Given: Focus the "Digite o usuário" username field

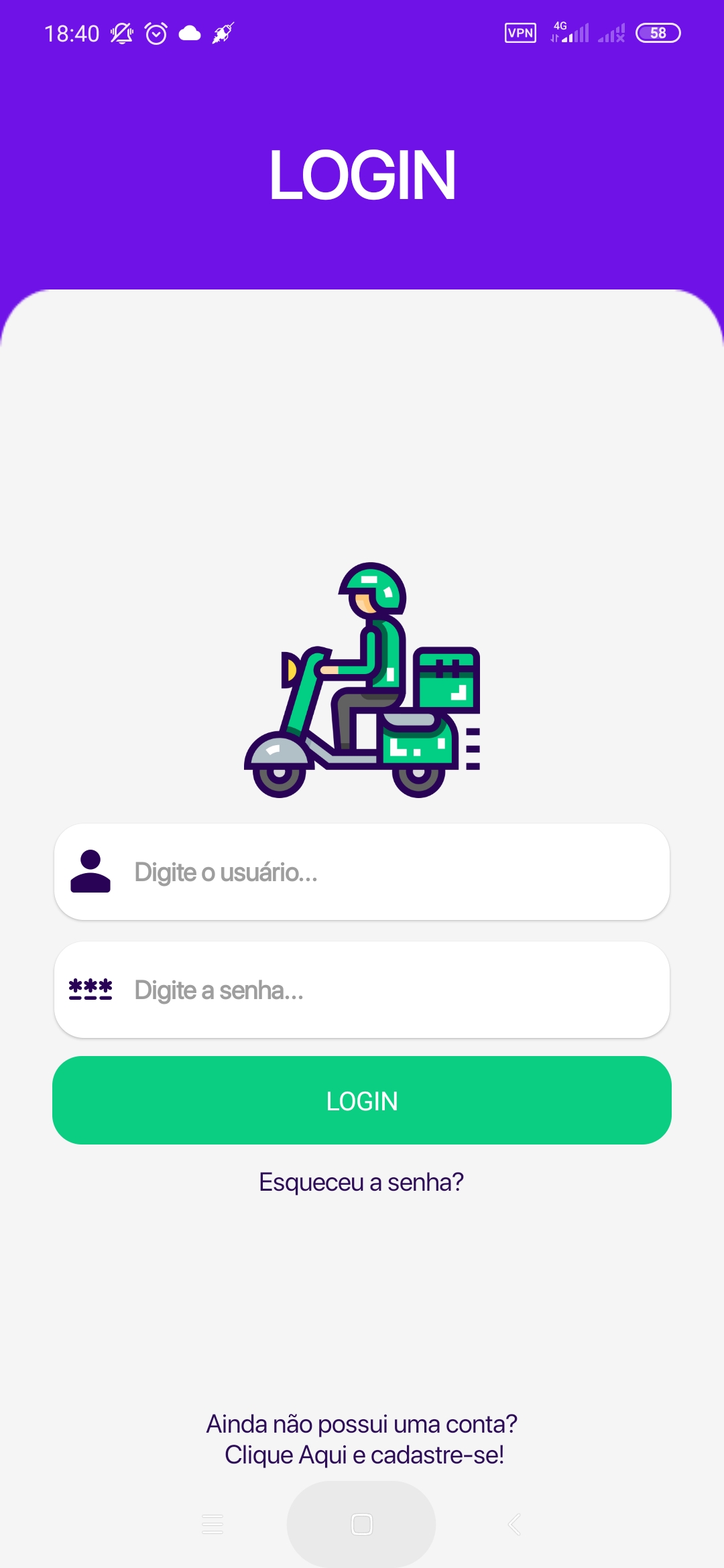Looking at the screenshot, I should pyautogui.click(x=362, y=872).
